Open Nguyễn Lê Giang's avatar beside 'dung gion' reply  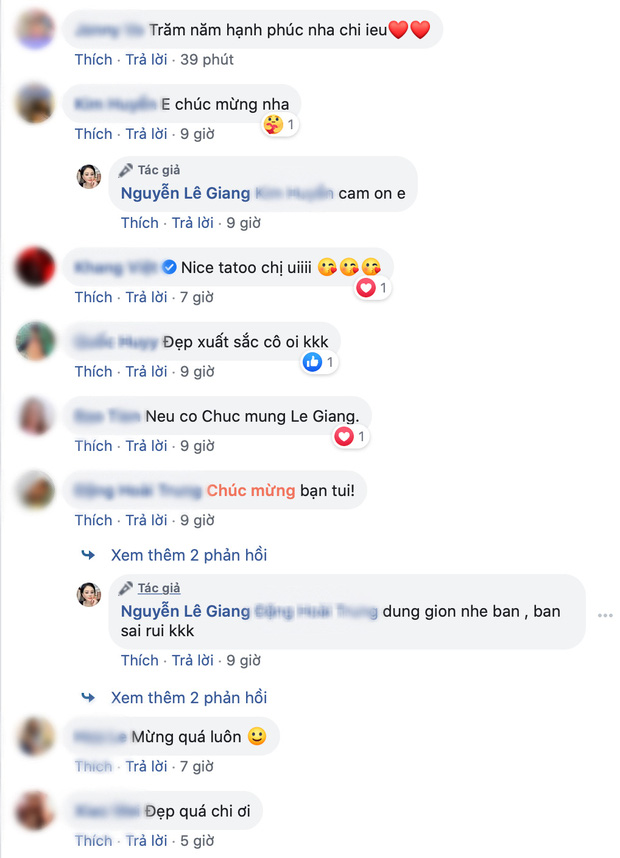tap(90, 594)
